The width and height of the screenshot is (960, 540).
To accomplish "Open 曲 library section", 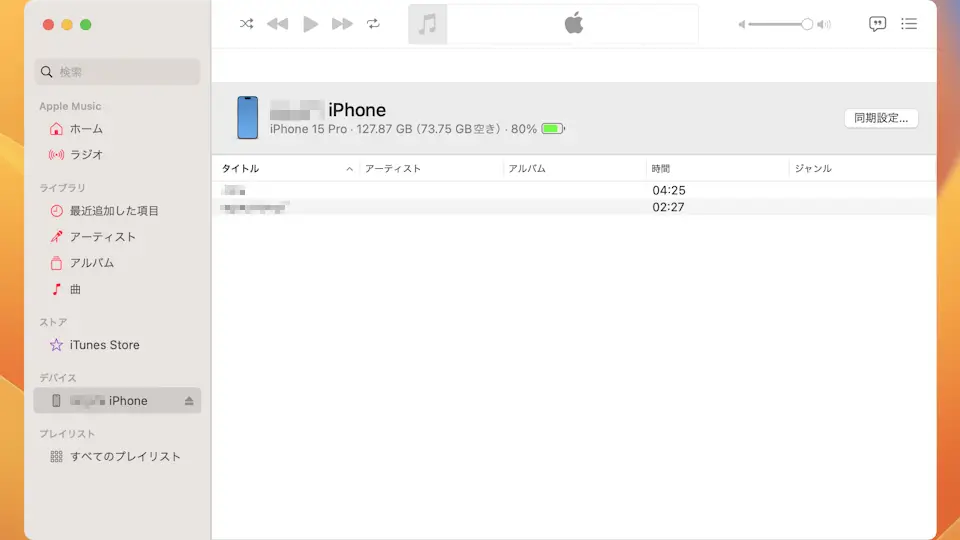I will point(75,289).
